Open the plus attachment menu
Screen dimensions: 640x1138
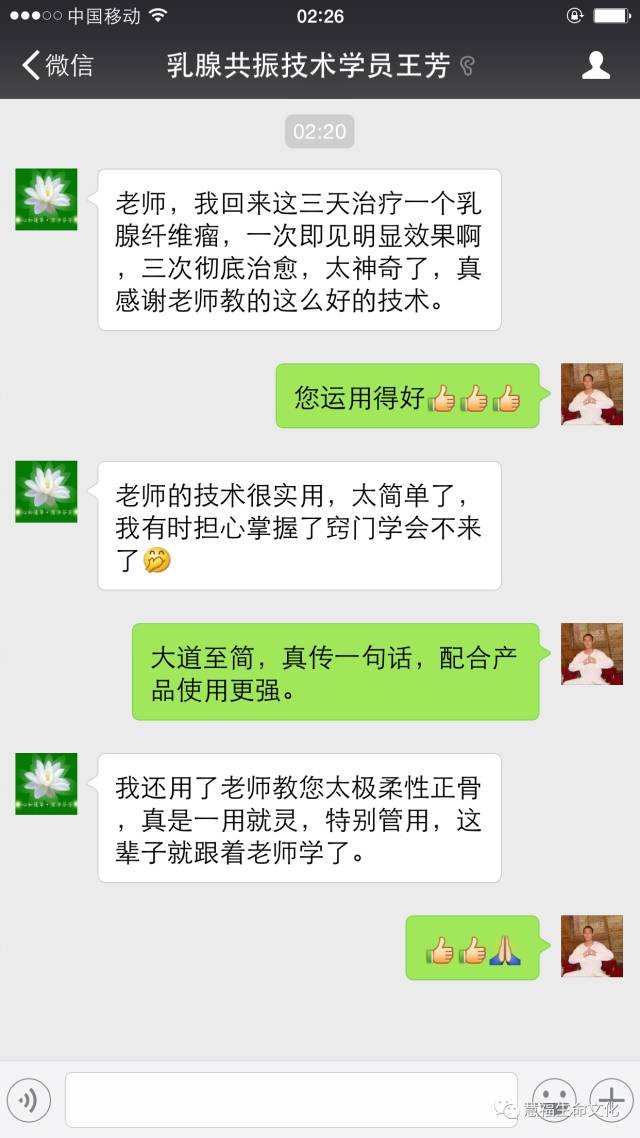(609, 1098)
